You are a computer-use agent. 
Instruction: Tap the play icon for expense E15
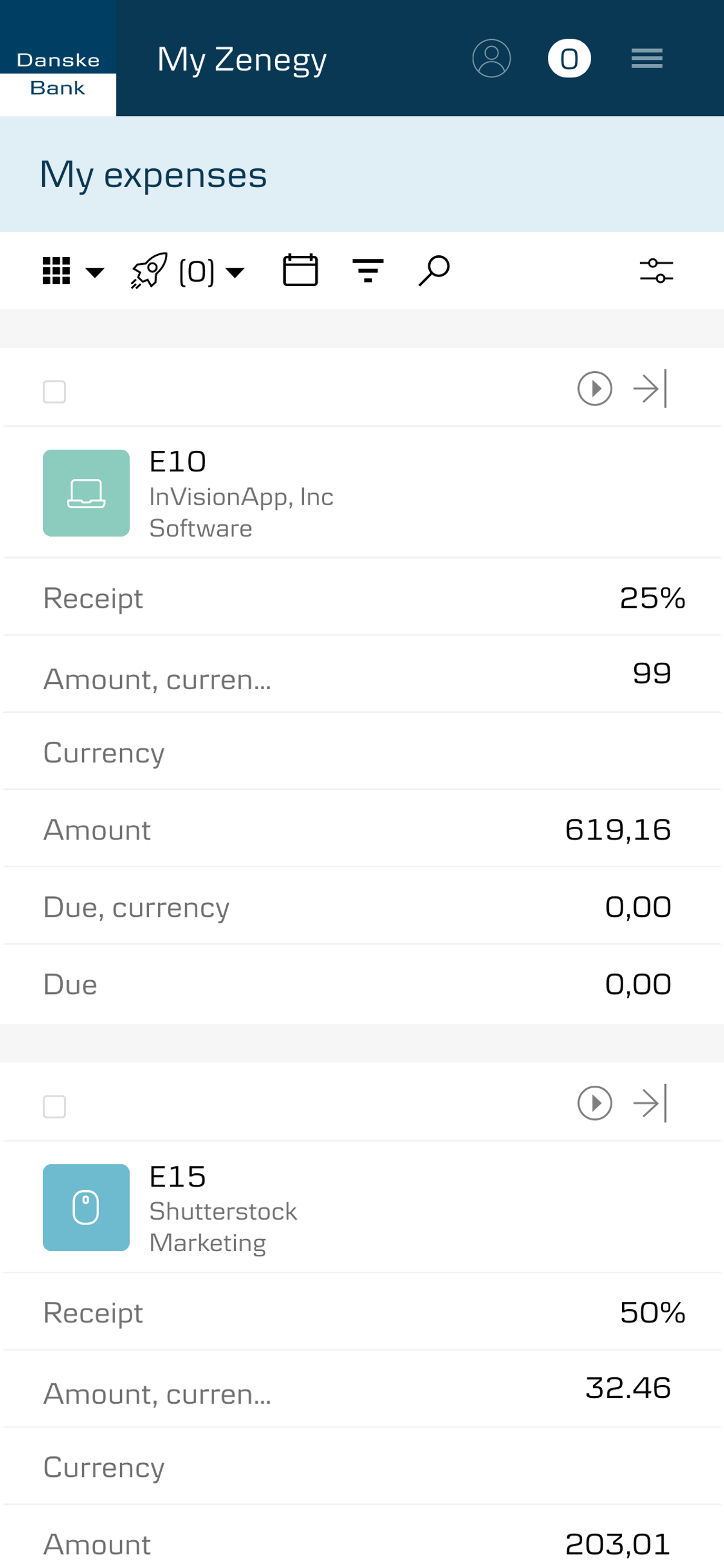[x=594, y=1103]
